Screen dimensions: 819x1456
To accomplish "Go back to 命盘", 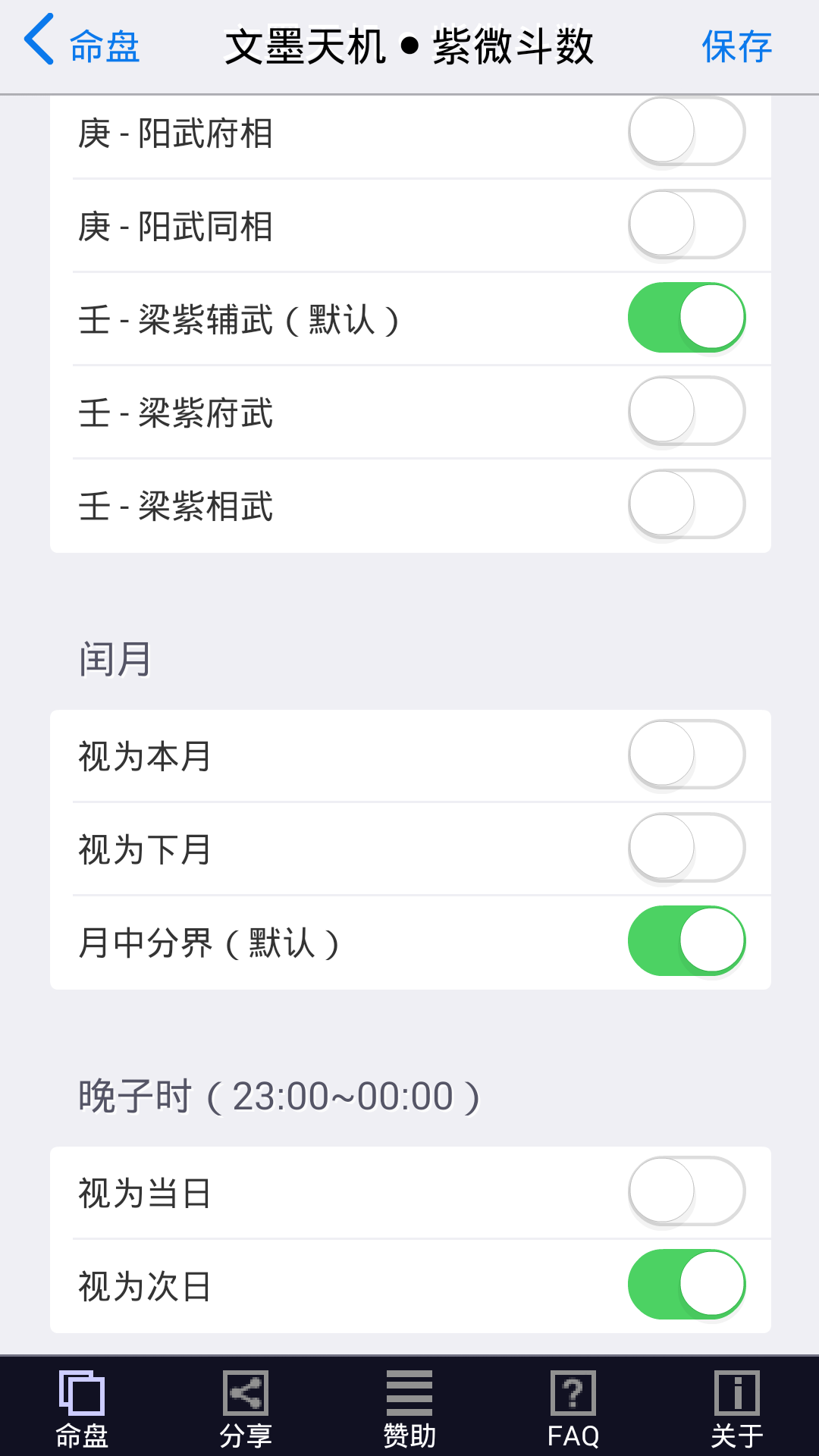I will point(82,45).
